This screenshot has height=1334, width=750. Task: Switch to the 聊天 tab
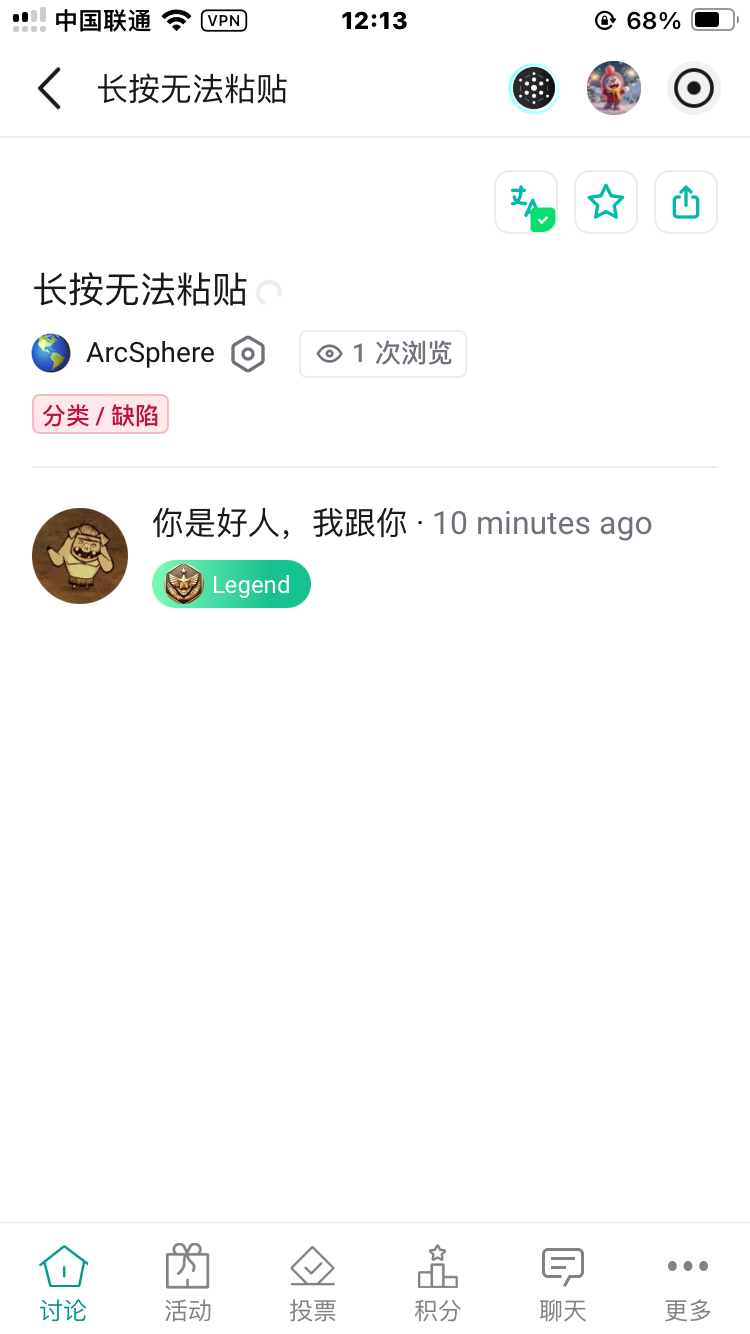[562, 1280]
